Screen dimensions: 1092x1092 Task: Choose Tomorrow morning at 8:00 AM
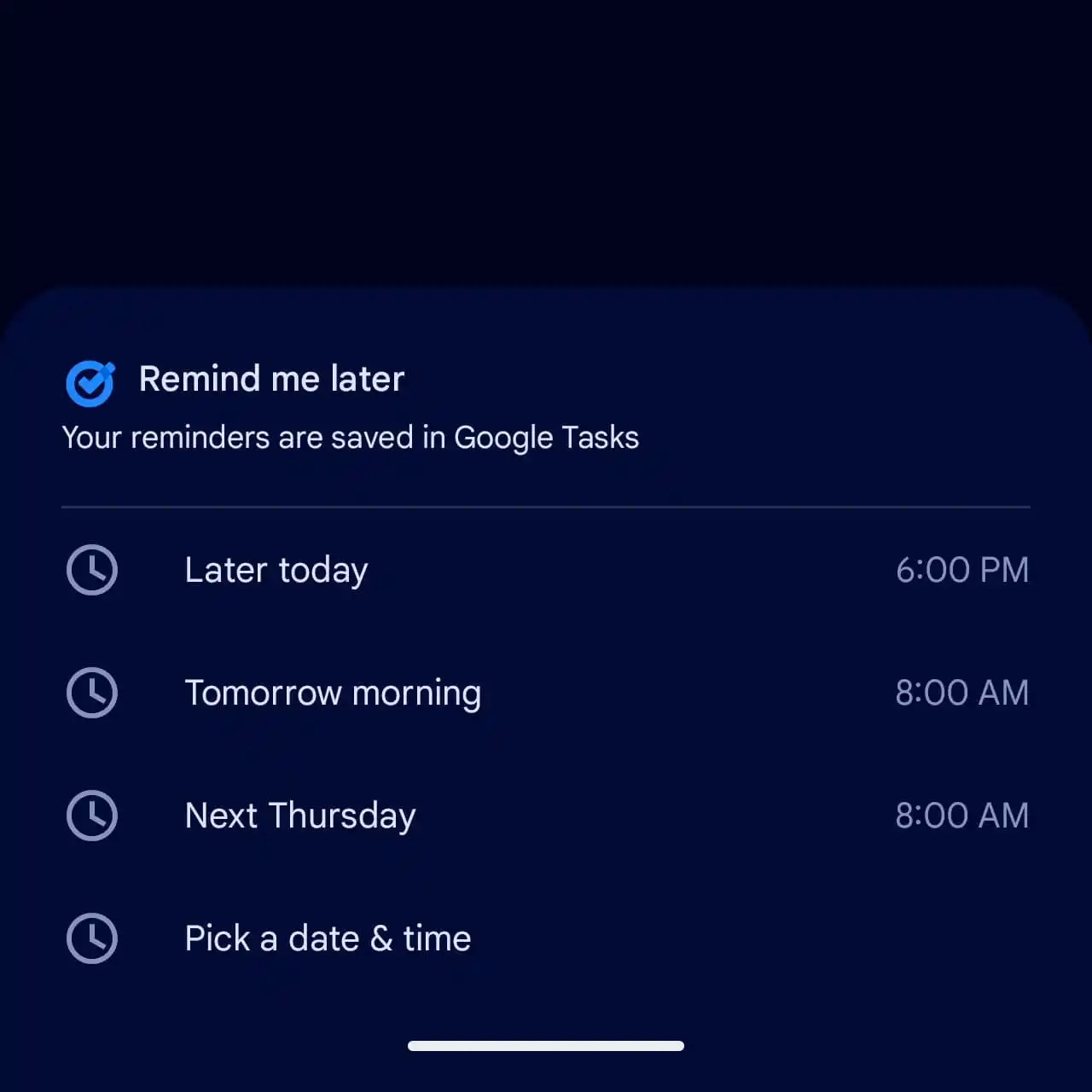333,693
